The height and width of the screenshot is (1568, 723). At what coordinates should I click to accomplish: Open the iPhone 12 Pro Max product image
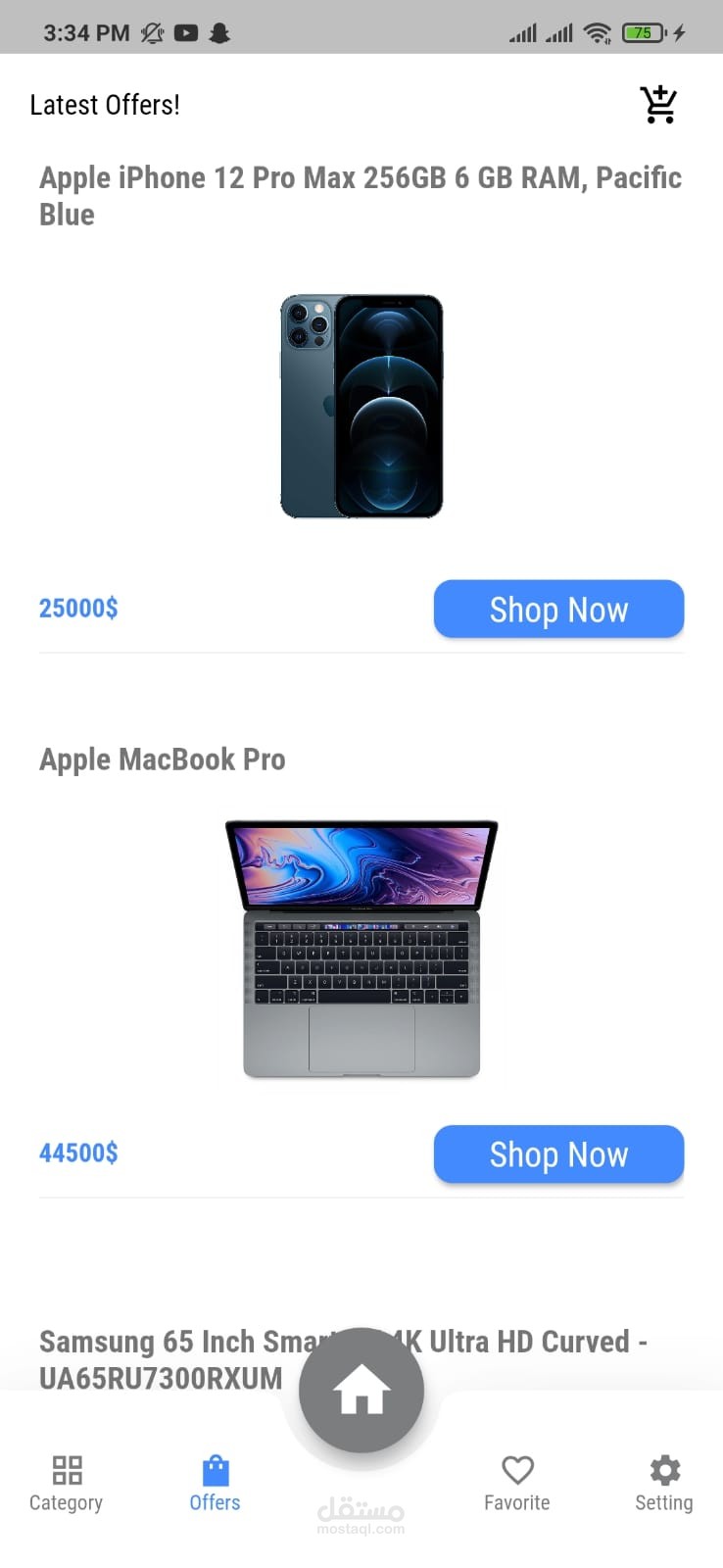[361, 406]
